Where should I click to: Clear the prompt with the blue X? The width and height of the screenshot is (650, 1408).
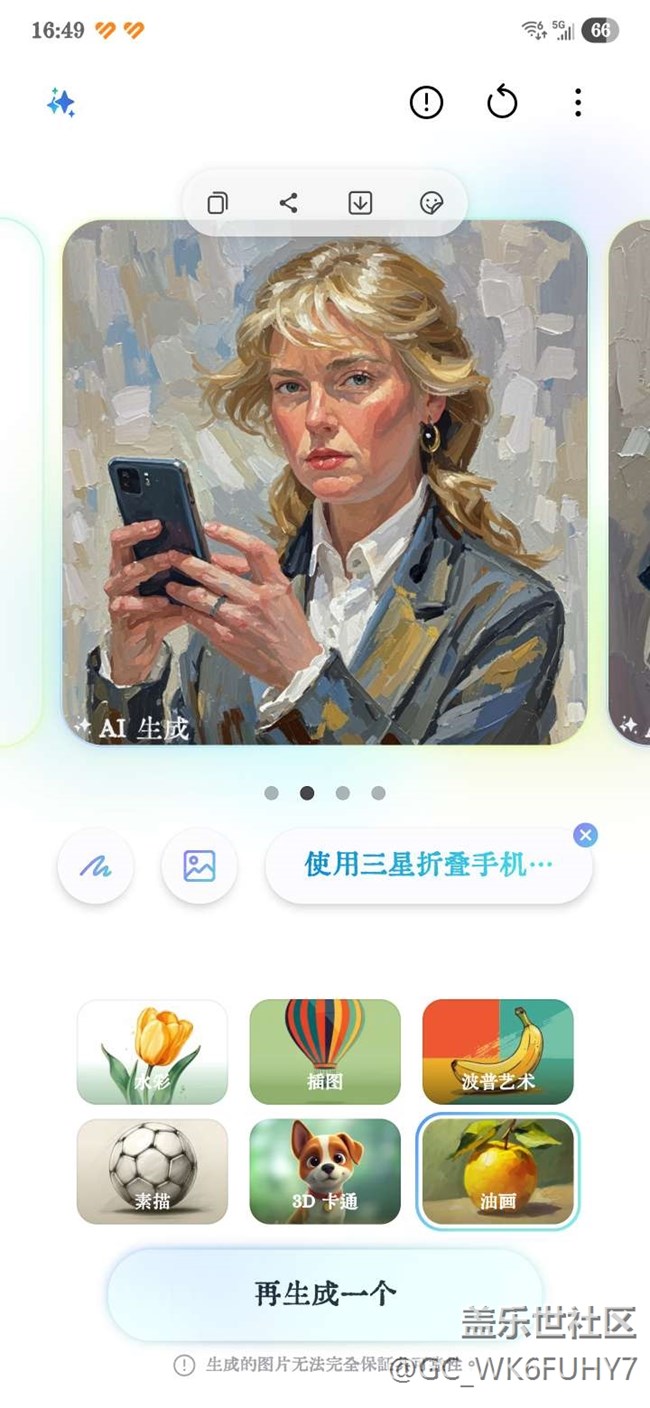[586, 835]
